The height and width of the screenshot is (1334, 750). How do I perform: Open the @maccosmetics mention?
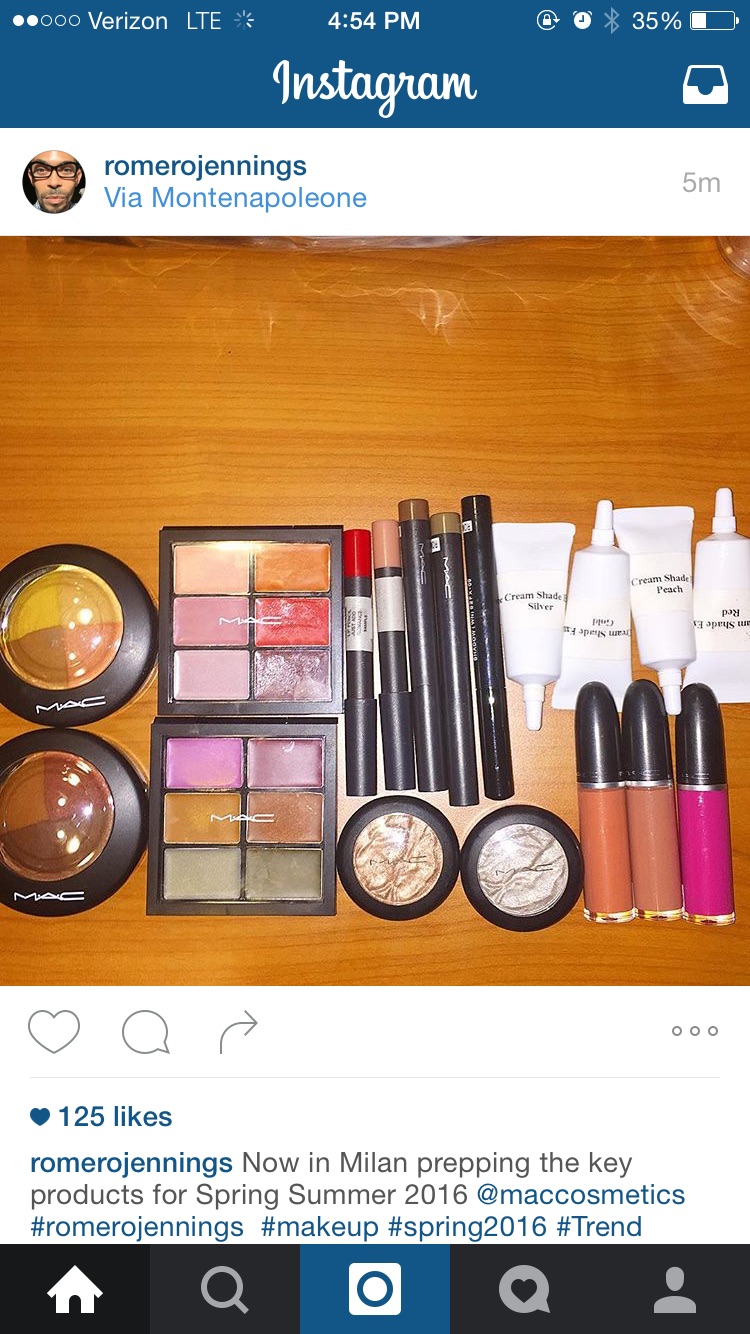coord(580,1195)
